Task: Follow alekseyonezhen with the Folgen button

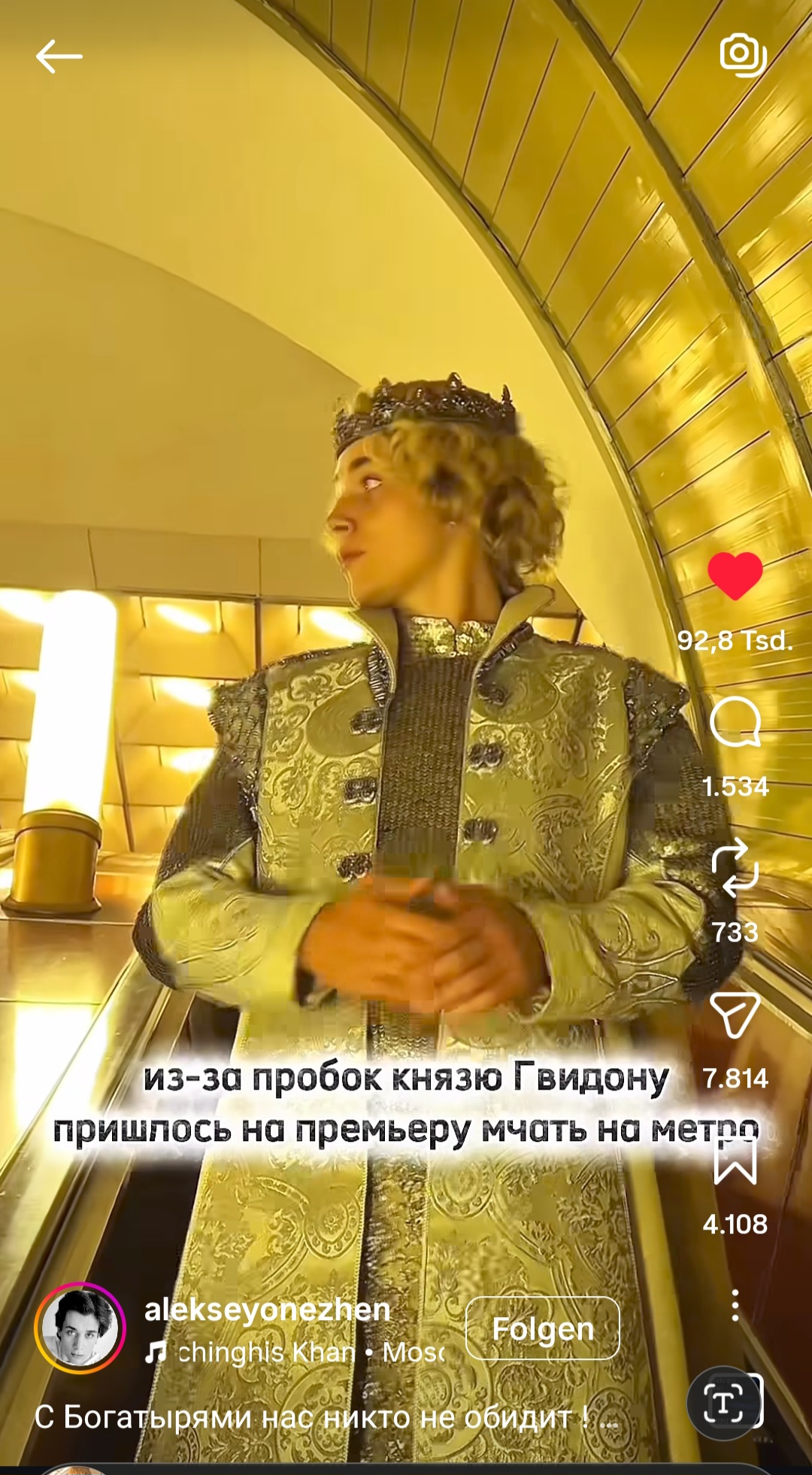Action: 542,1330
